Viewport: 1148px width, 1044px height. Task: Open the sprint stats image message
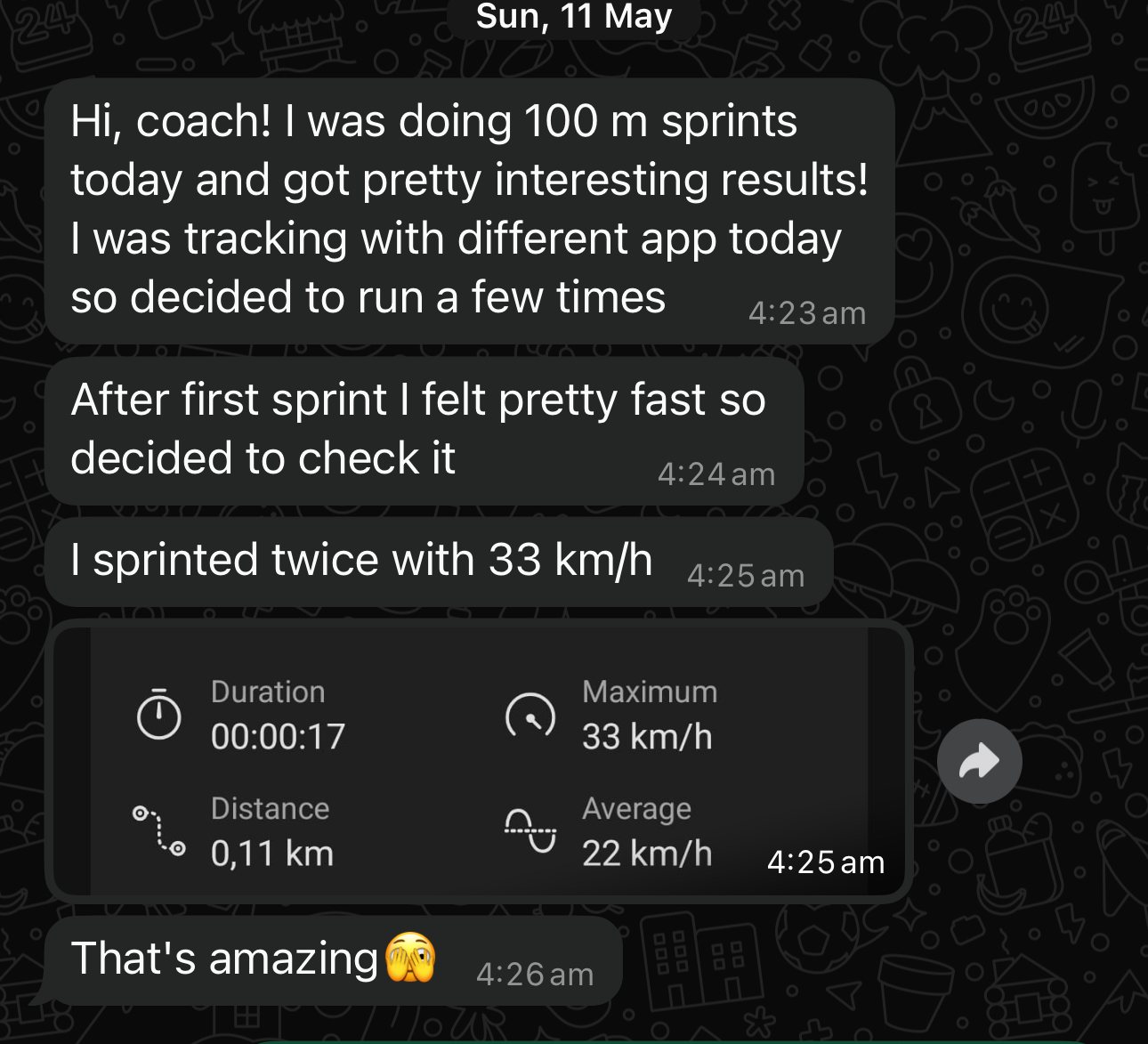[x=479, y=761]
